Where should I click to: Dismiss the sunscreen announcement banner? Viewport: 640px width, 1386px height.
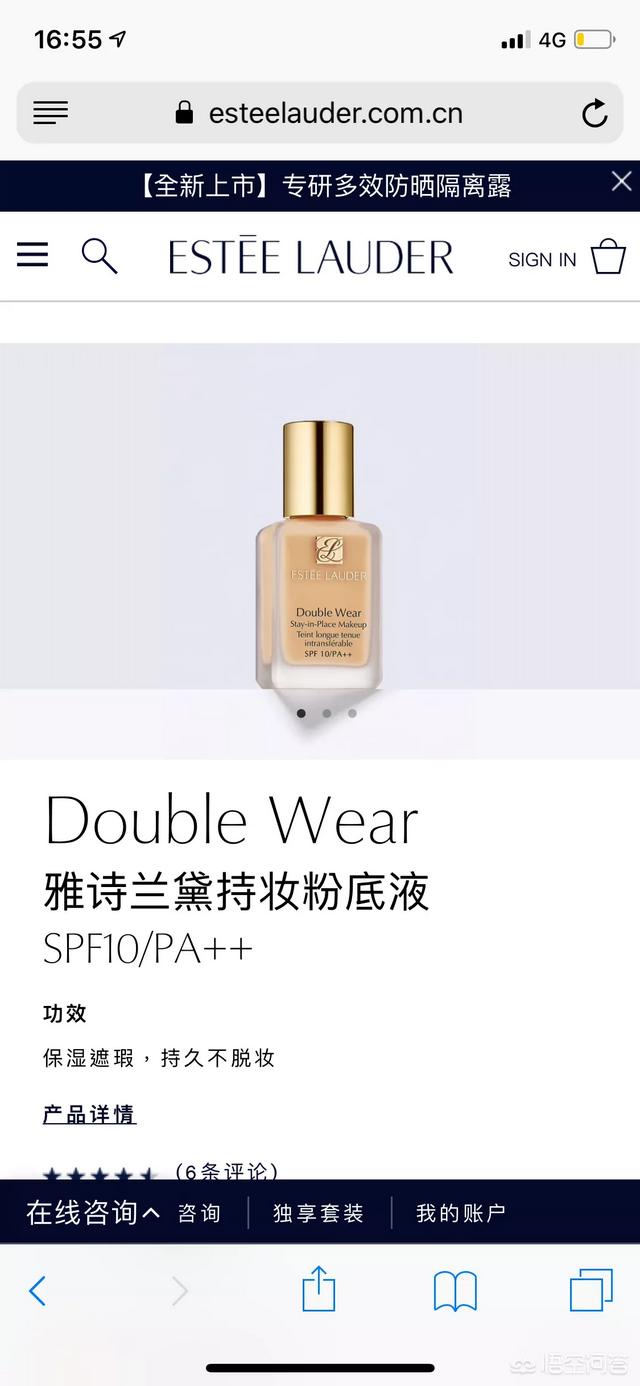(x=621, y=181)
